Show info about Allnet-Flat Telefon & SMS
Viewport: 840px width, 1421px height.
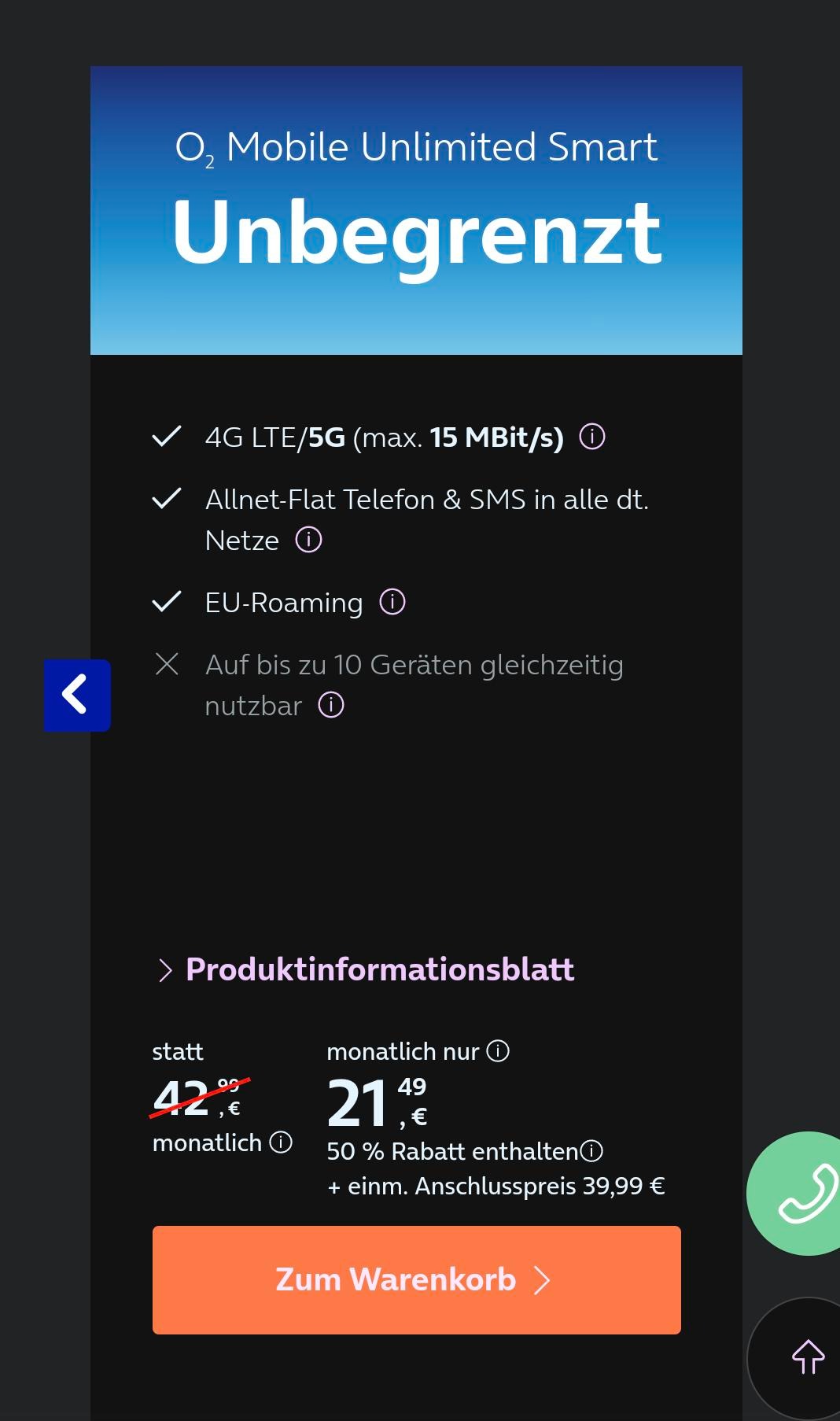tap(308, 541)
